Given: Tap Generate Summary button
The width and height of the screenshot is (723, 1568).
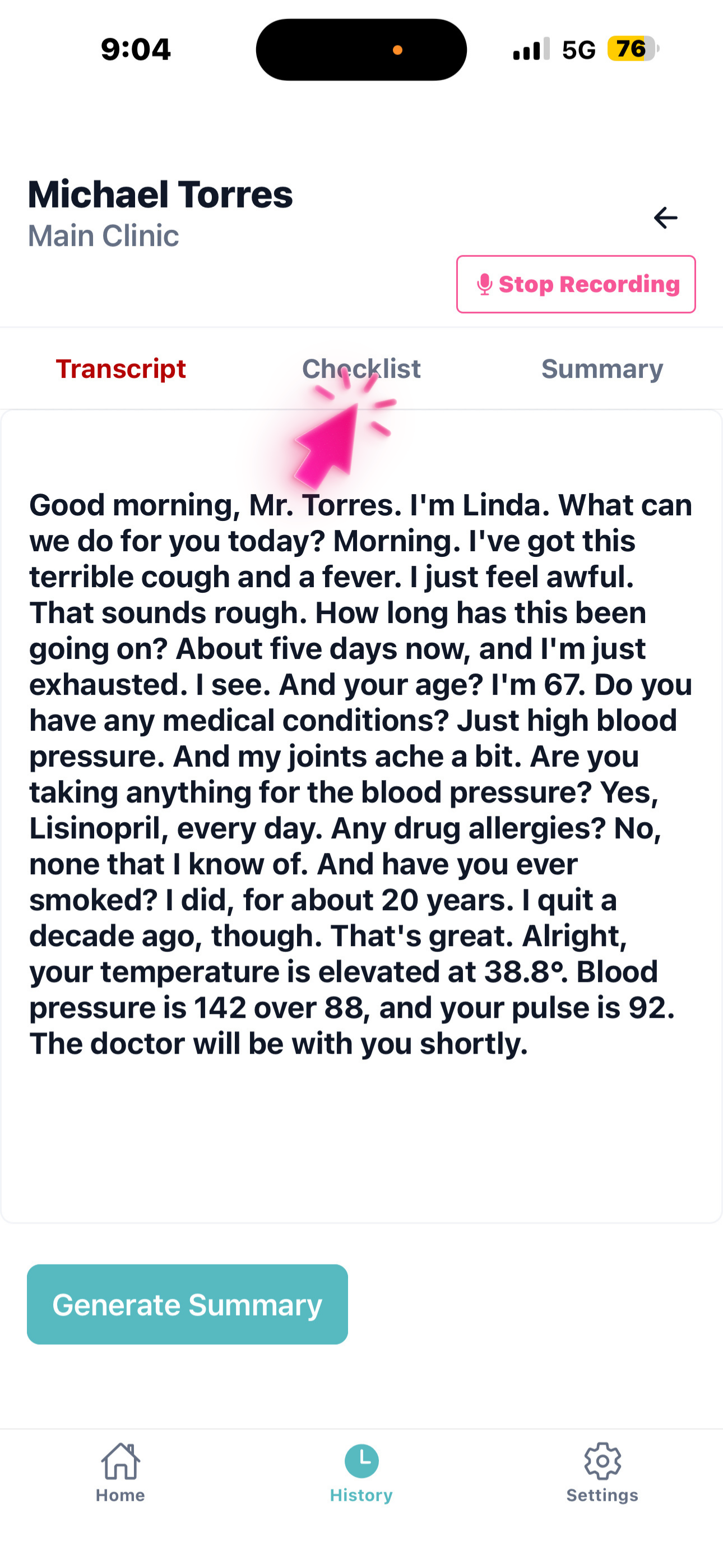Looking at the screenshot, I should pyautogui.click(x=187, y=1304).
